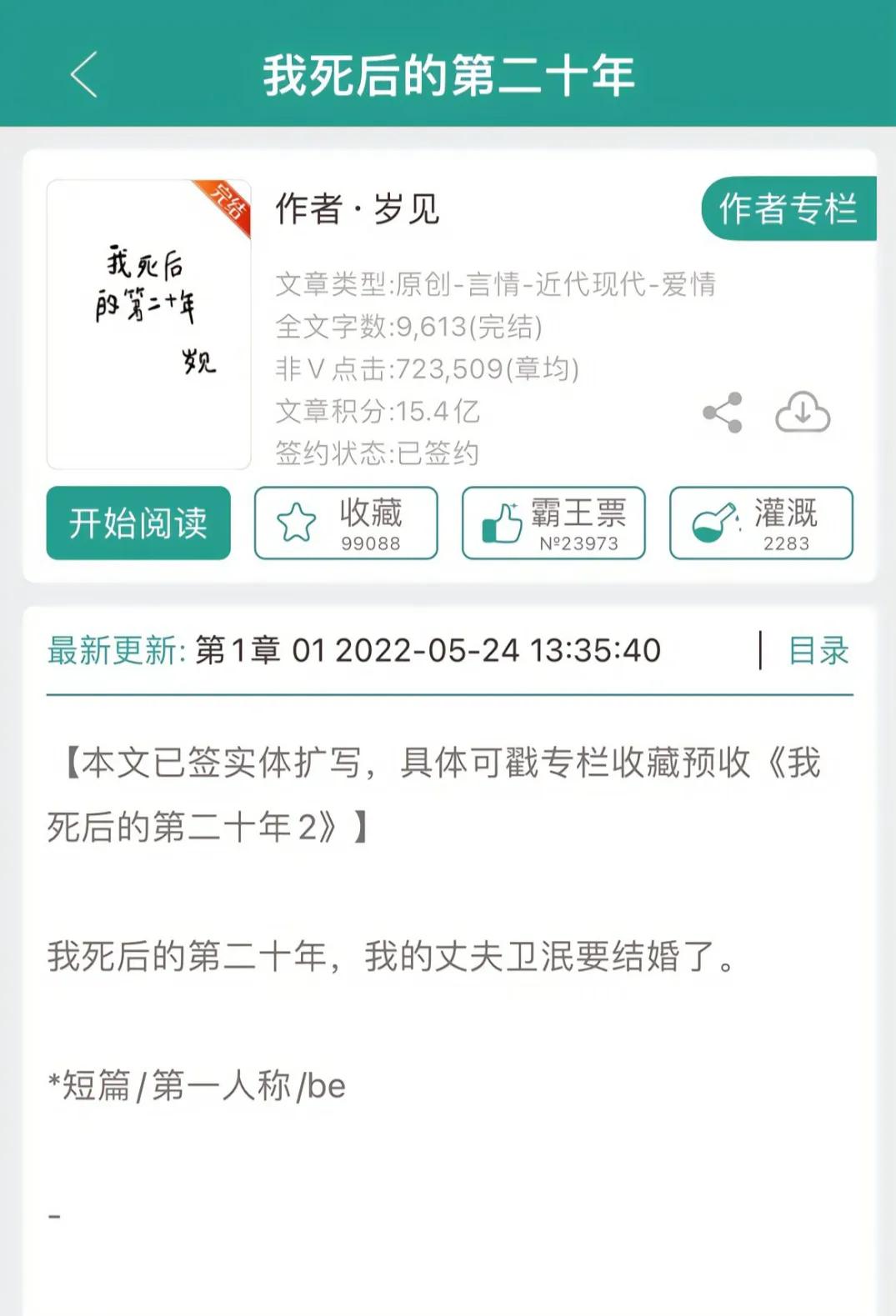Select the star collection icon
896x1316 pixels.
pos(296,523)
